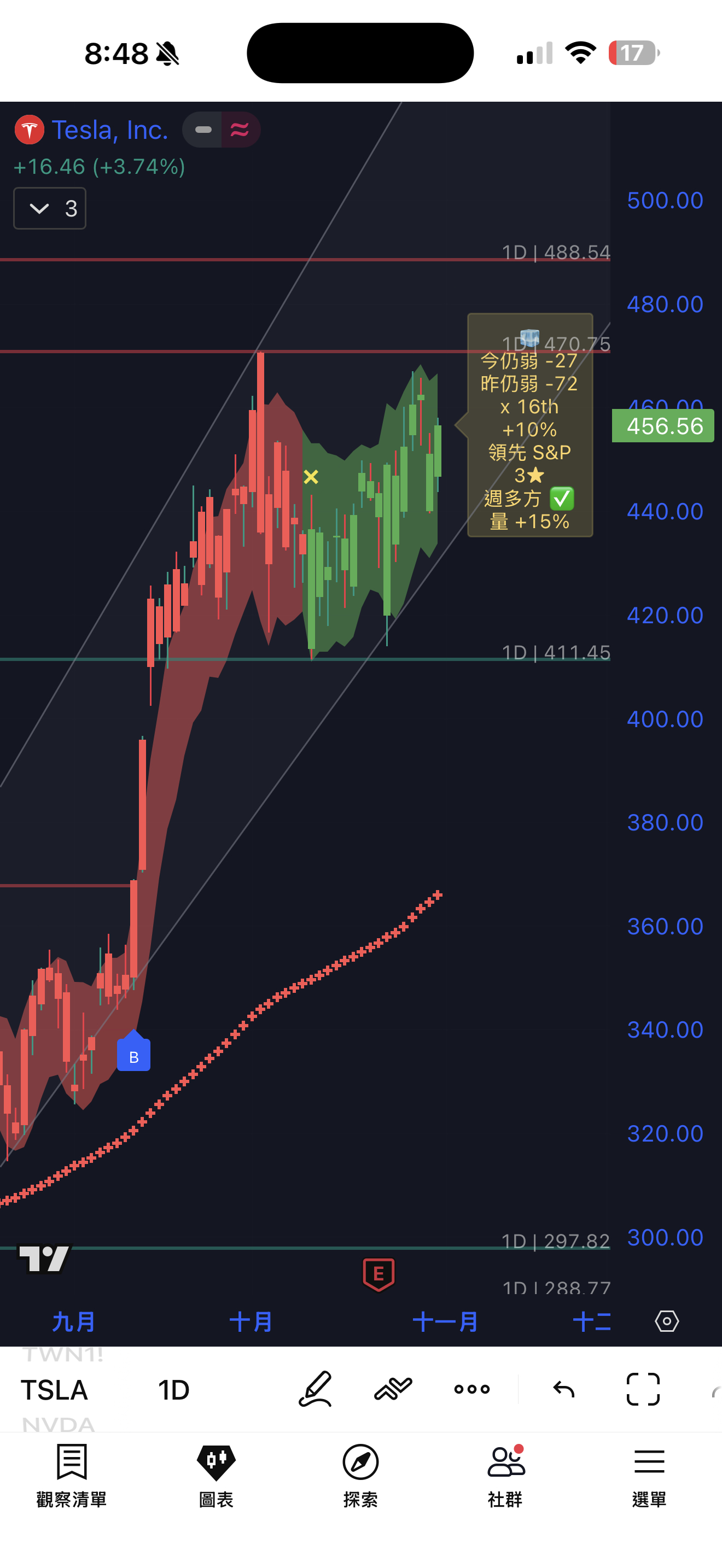Tap the blue B marker on the chart
Image resolution: width=722 pixels, height=1568 pixels.
pyautogui.click(x=134, y=1056)
